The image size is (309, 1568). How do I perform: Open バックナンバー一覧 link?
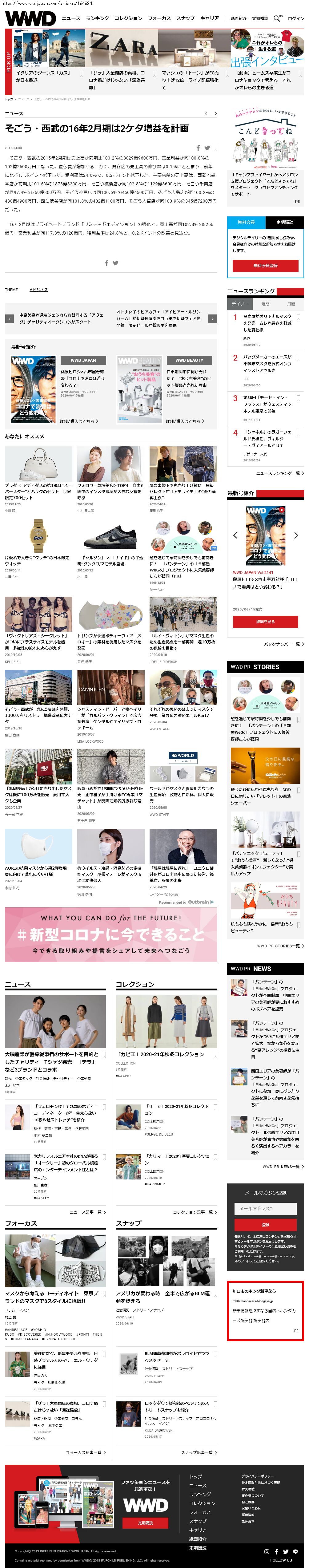(x=283, y=643)
